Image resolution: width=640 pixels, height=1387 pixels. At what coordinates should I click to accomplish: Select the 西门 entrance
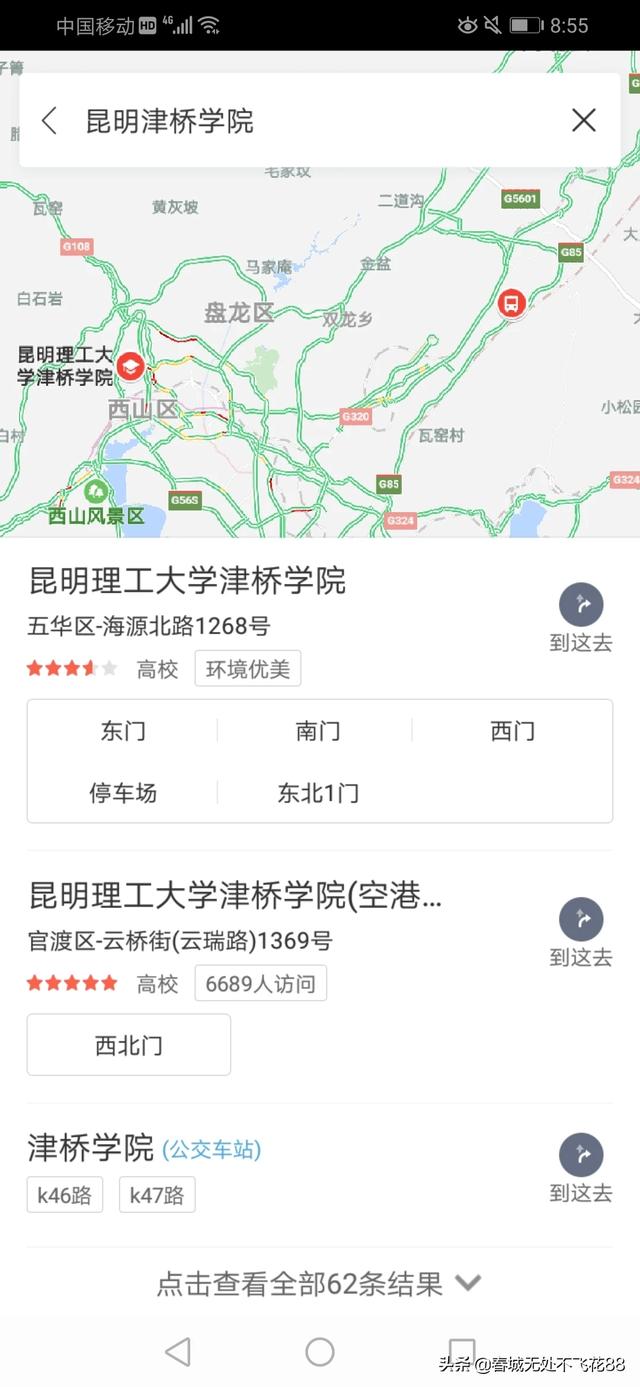[513, 731]
